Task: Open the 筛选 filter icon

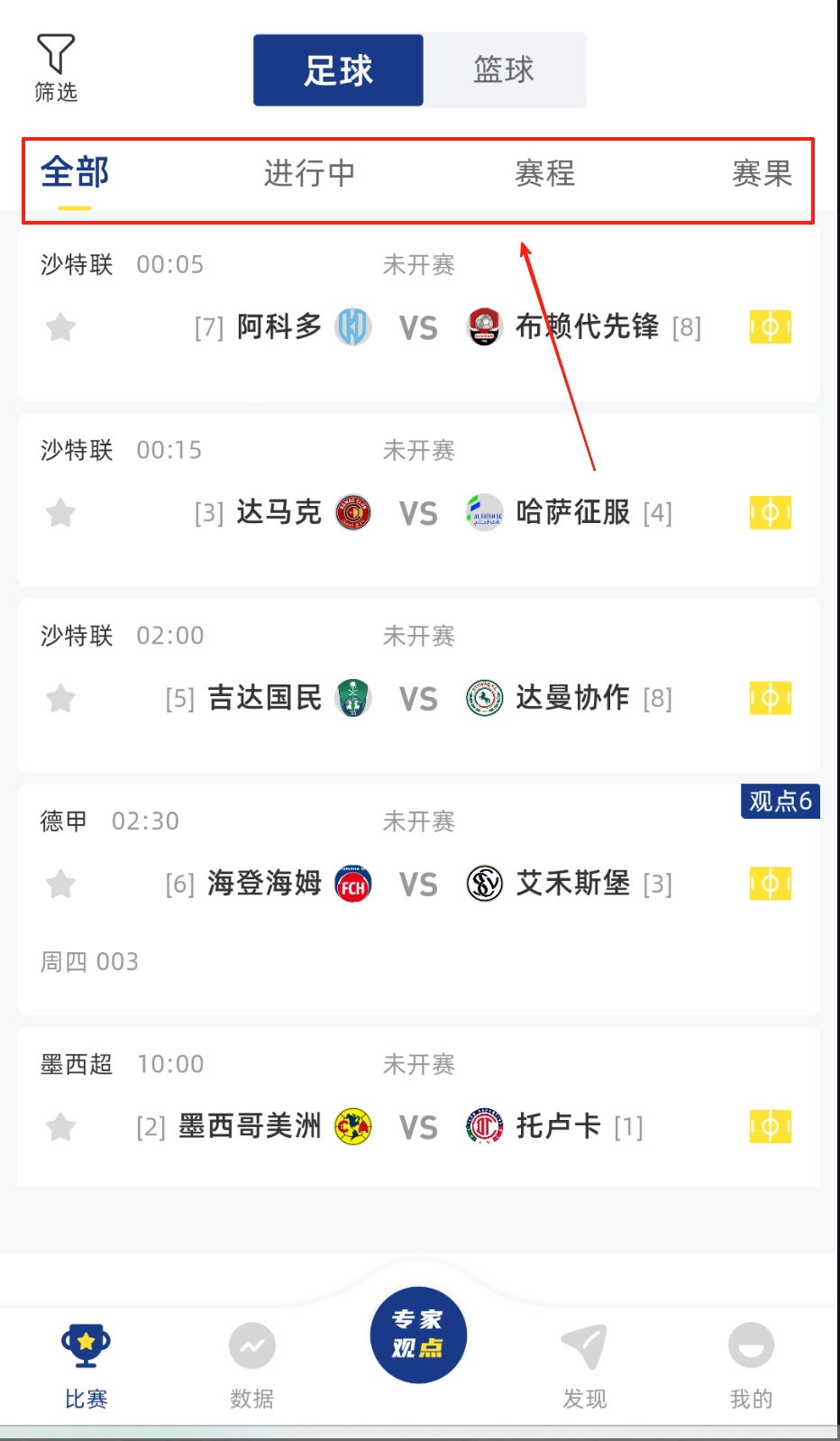Action: (x=55, y=67)
